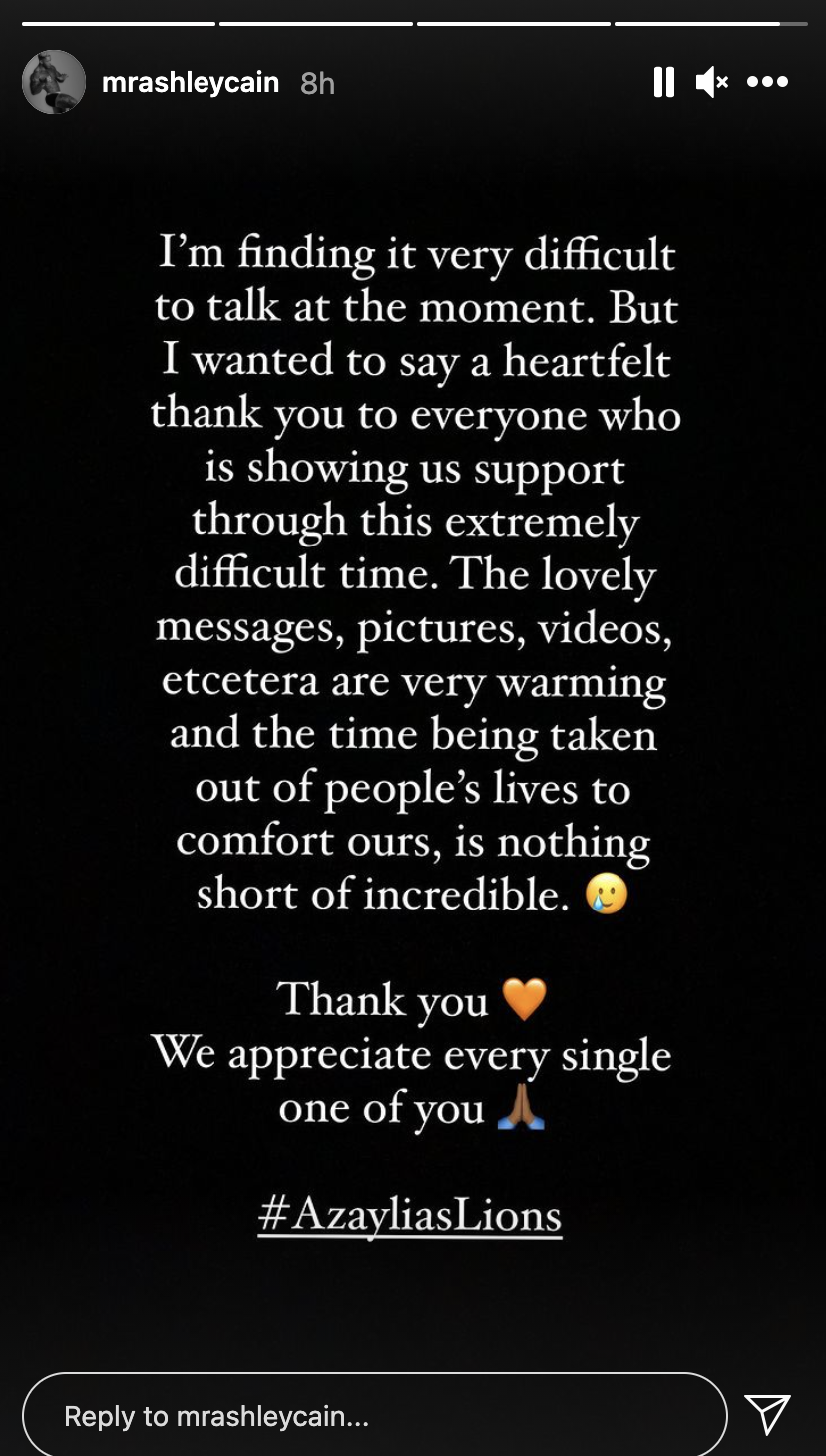826x1456 pixels.
Task: Click the mrashleycain username
Action: point(191,83)
